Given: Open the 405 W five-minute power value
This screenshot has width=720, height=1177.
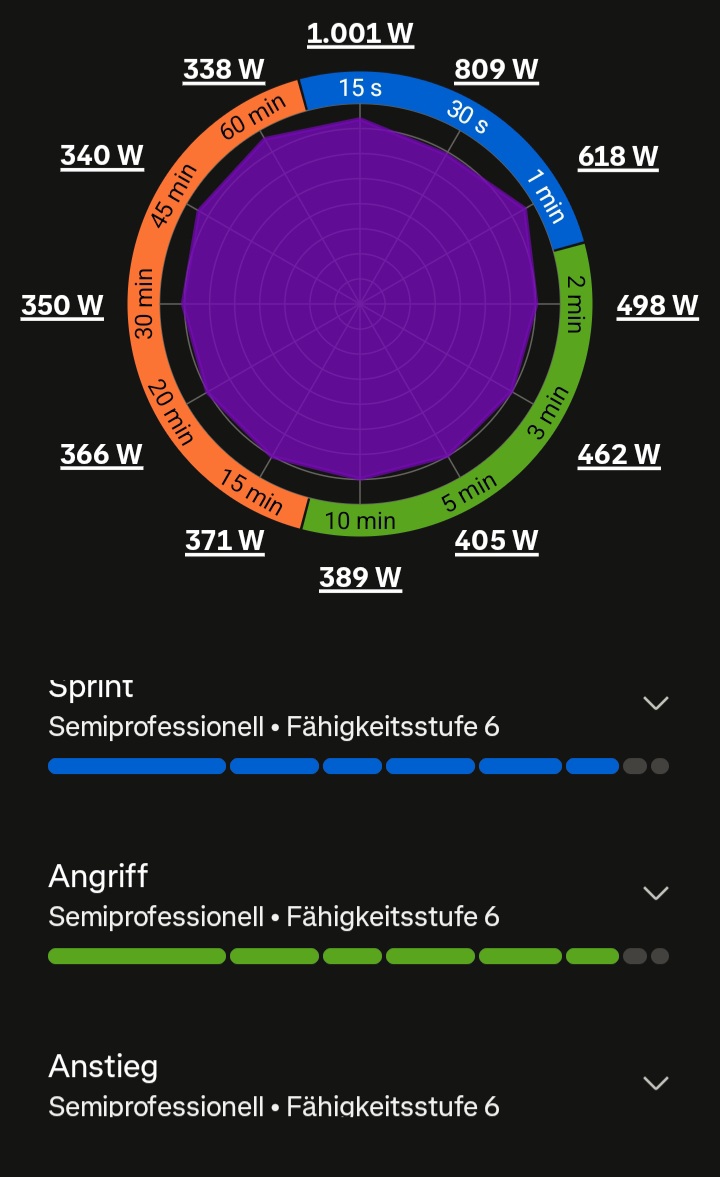Looking at the screenshot, I should tap(496, 541).
